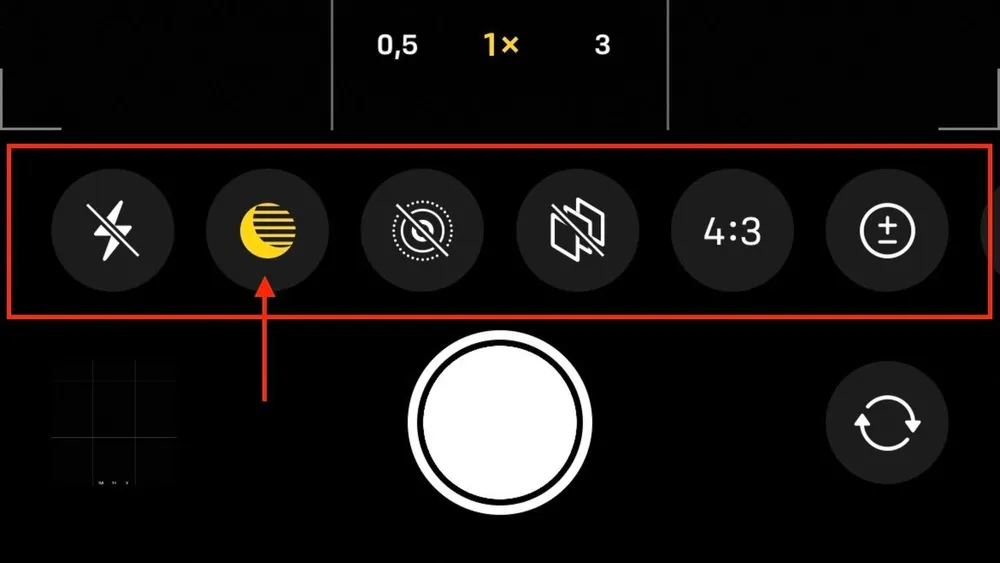
Task: Switch to 3 telephoto zoom
Action: (602, 46)
